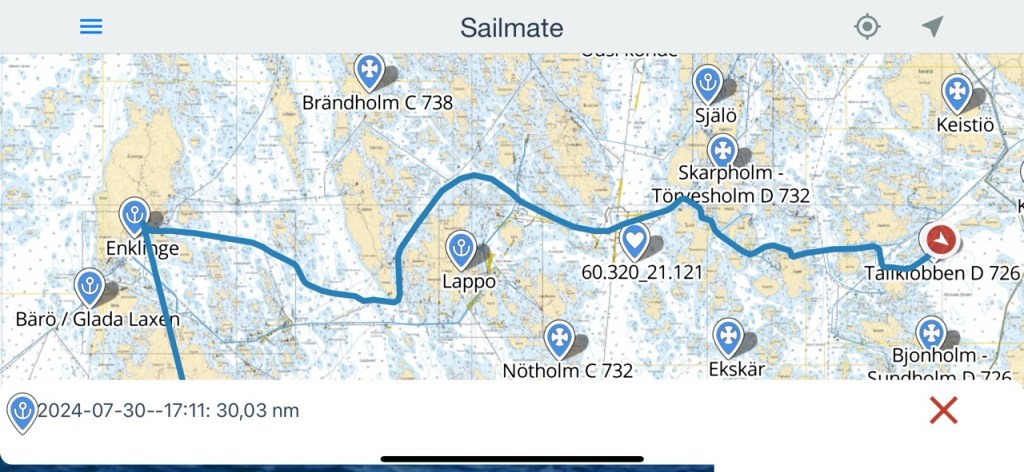
Task: Tap the Bjonholm - Sundholm D 726 marker
Action: pyautogui.click(x=931, y=334)
